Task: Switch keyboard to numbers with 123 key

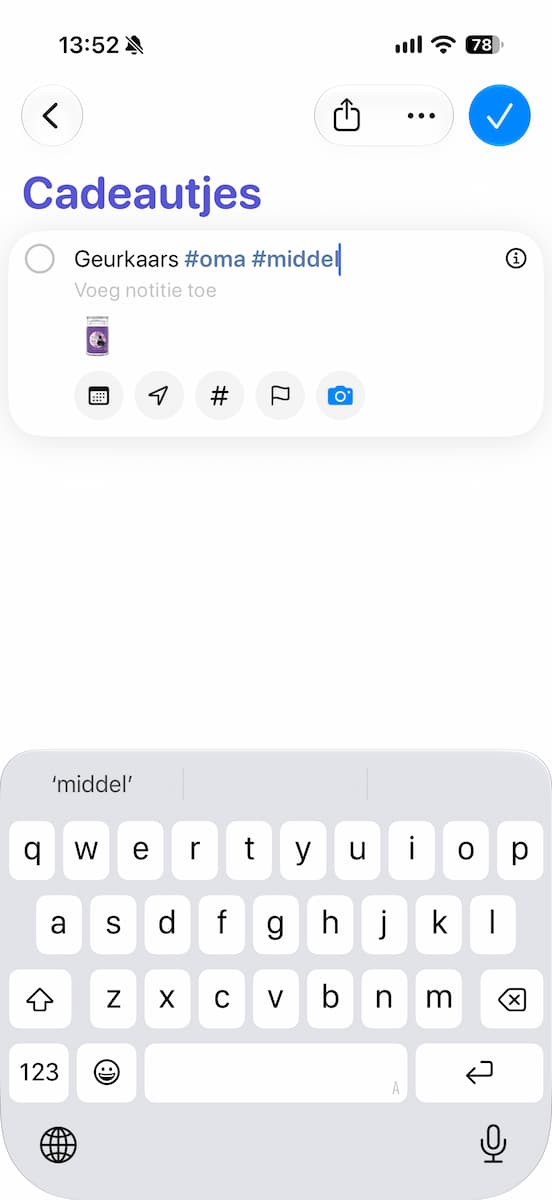Action: coord(39,1073)
